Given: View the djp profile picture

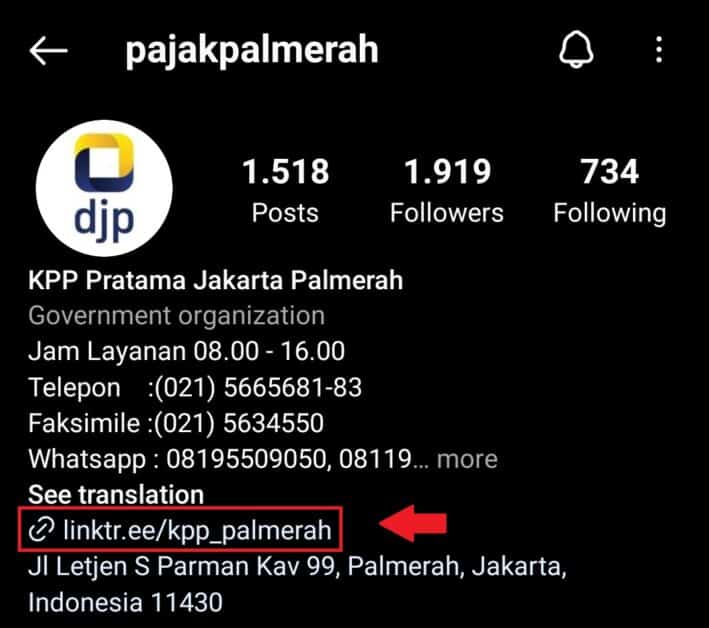Looking at the screenshot, I should 104,188.
